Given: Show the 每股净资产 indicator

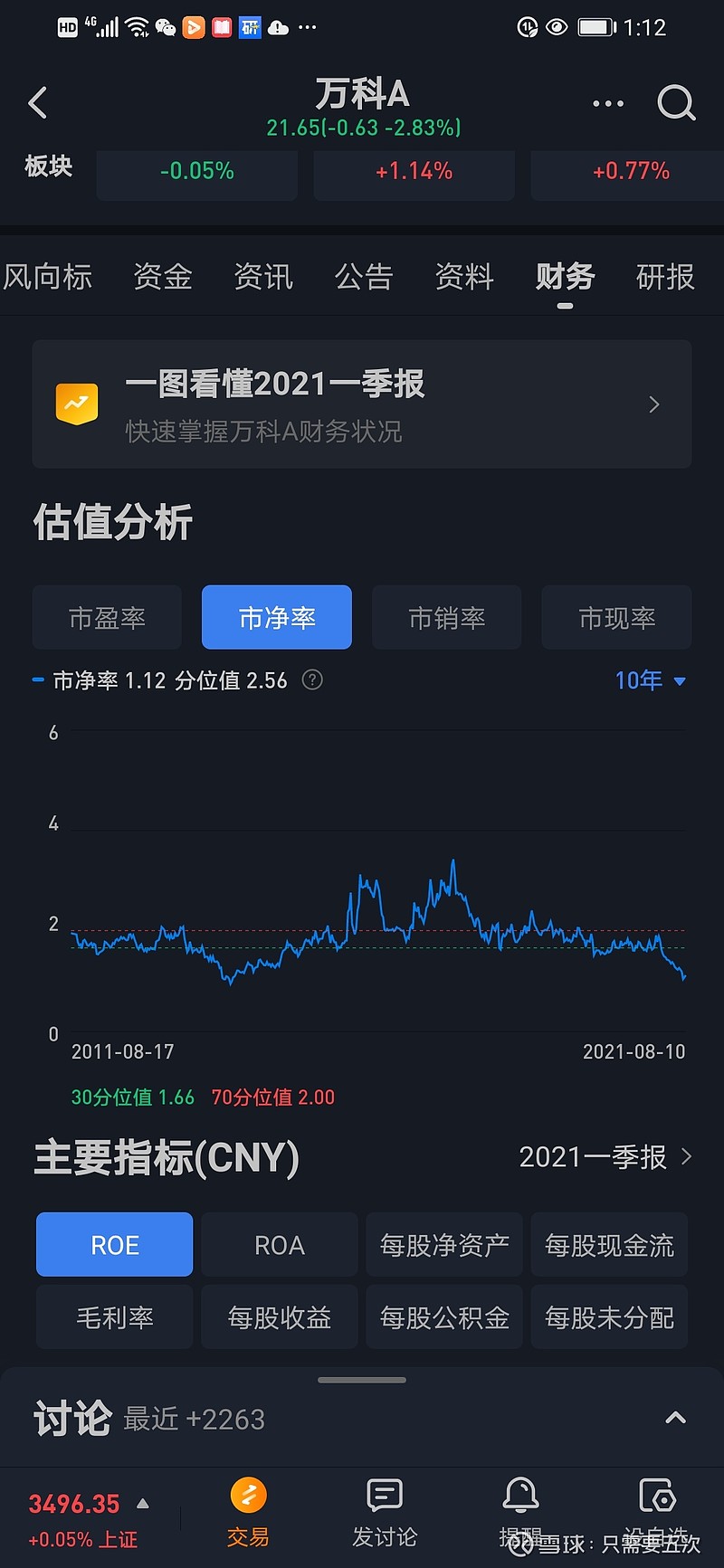Looking at the screenshot, I should tap(444, 1245).
